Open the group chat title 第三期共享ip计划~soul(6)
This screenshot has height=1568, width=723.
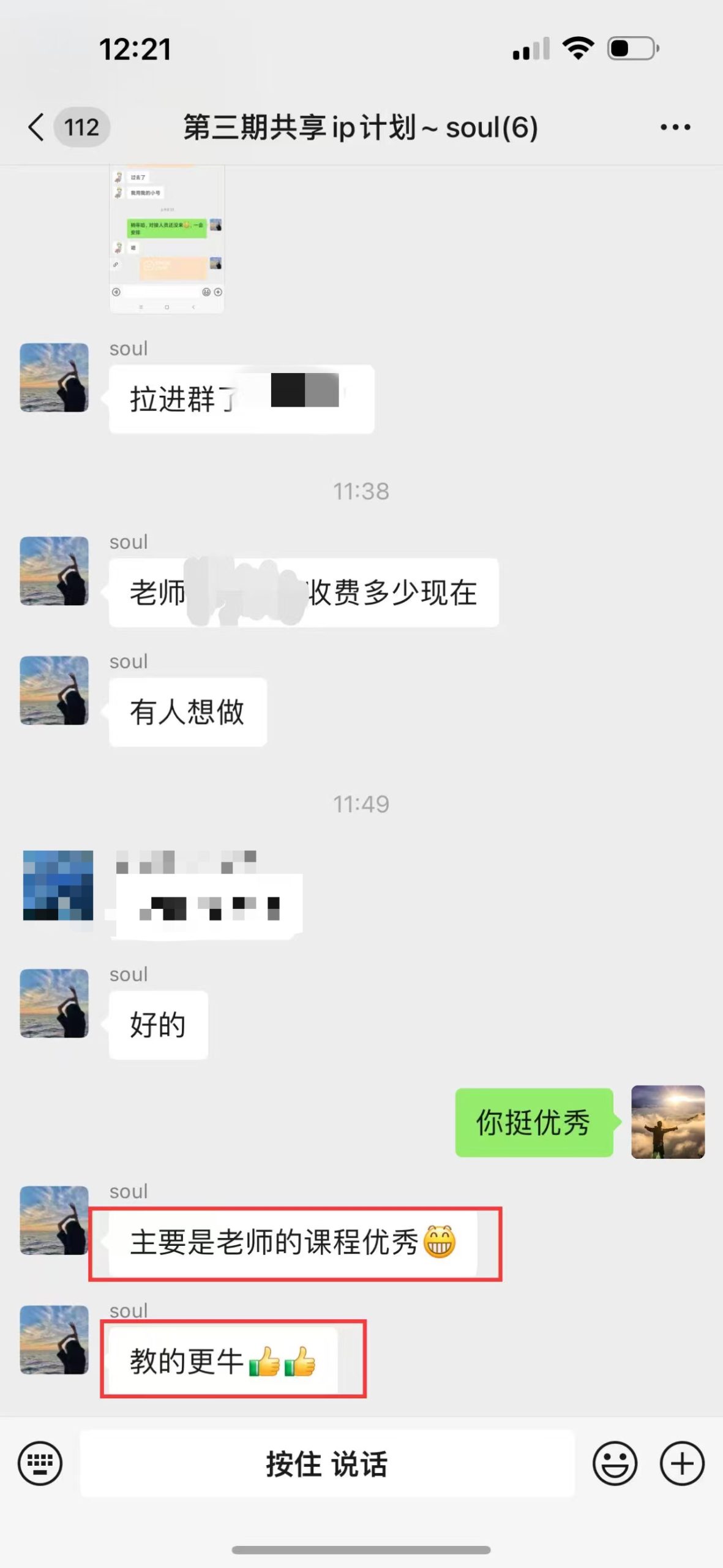click(x=361, y=129)
